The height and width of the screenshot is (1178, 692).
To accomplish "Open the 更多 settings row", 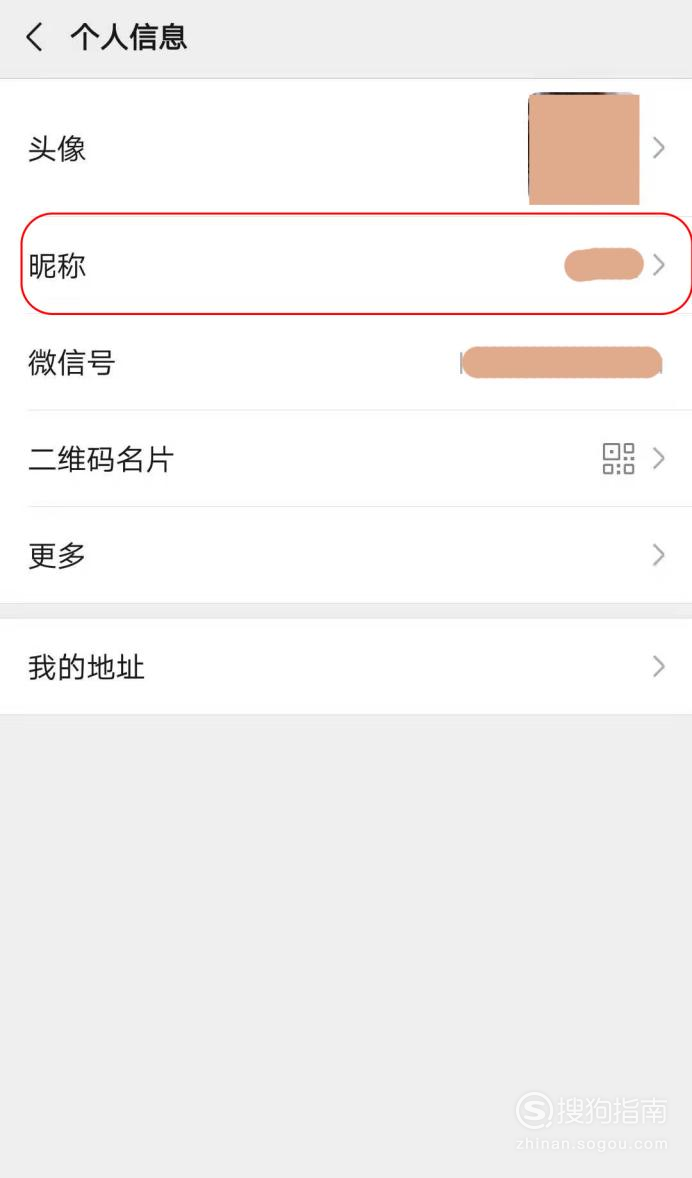I will [346, 555].
